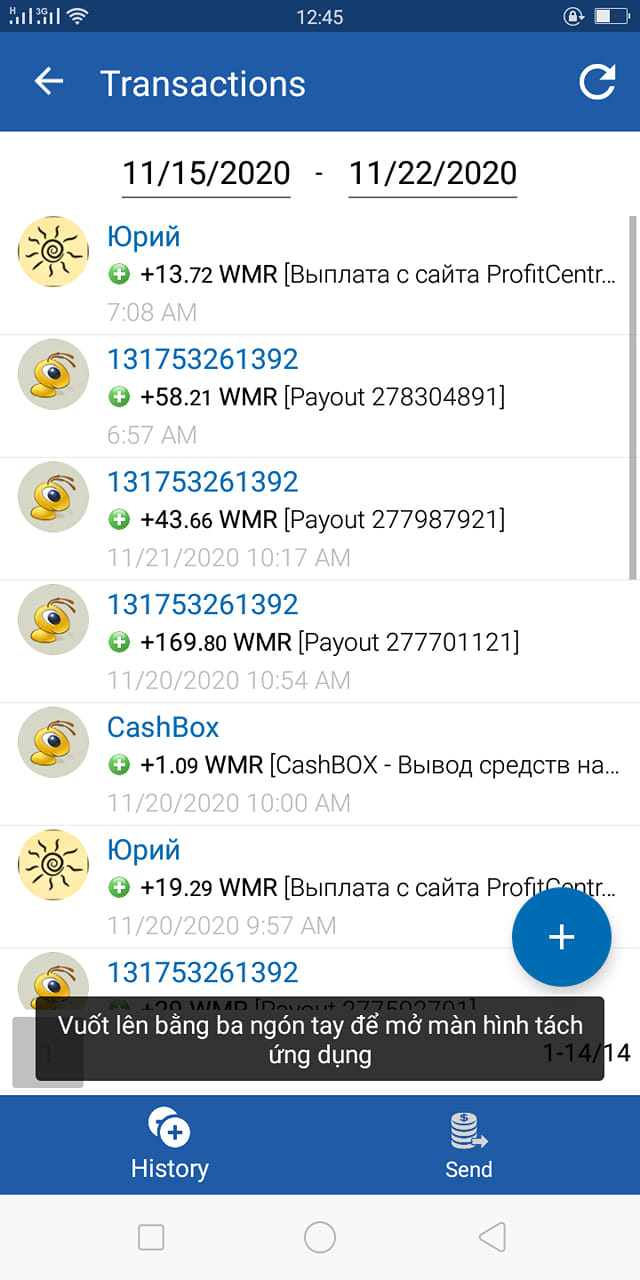640x1280 pixels.
Task: Tap the floating plus button
Action: point(561,937)
